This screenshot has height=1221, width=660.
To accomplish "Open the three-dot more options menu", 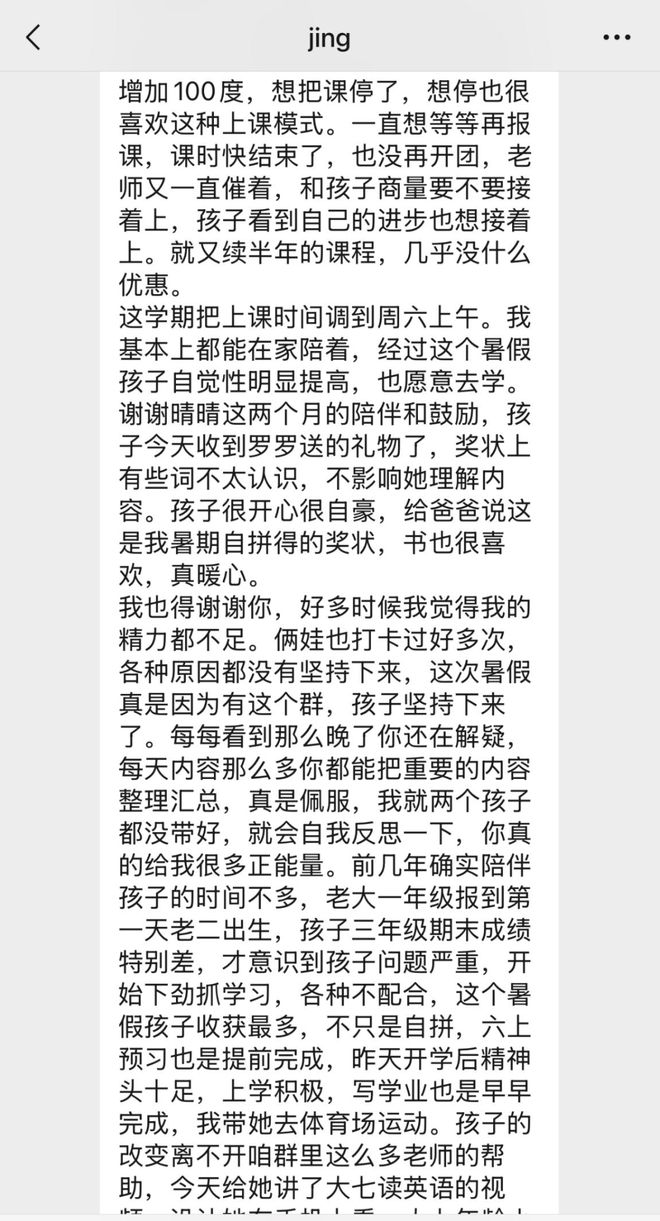I will click(617, 38).
